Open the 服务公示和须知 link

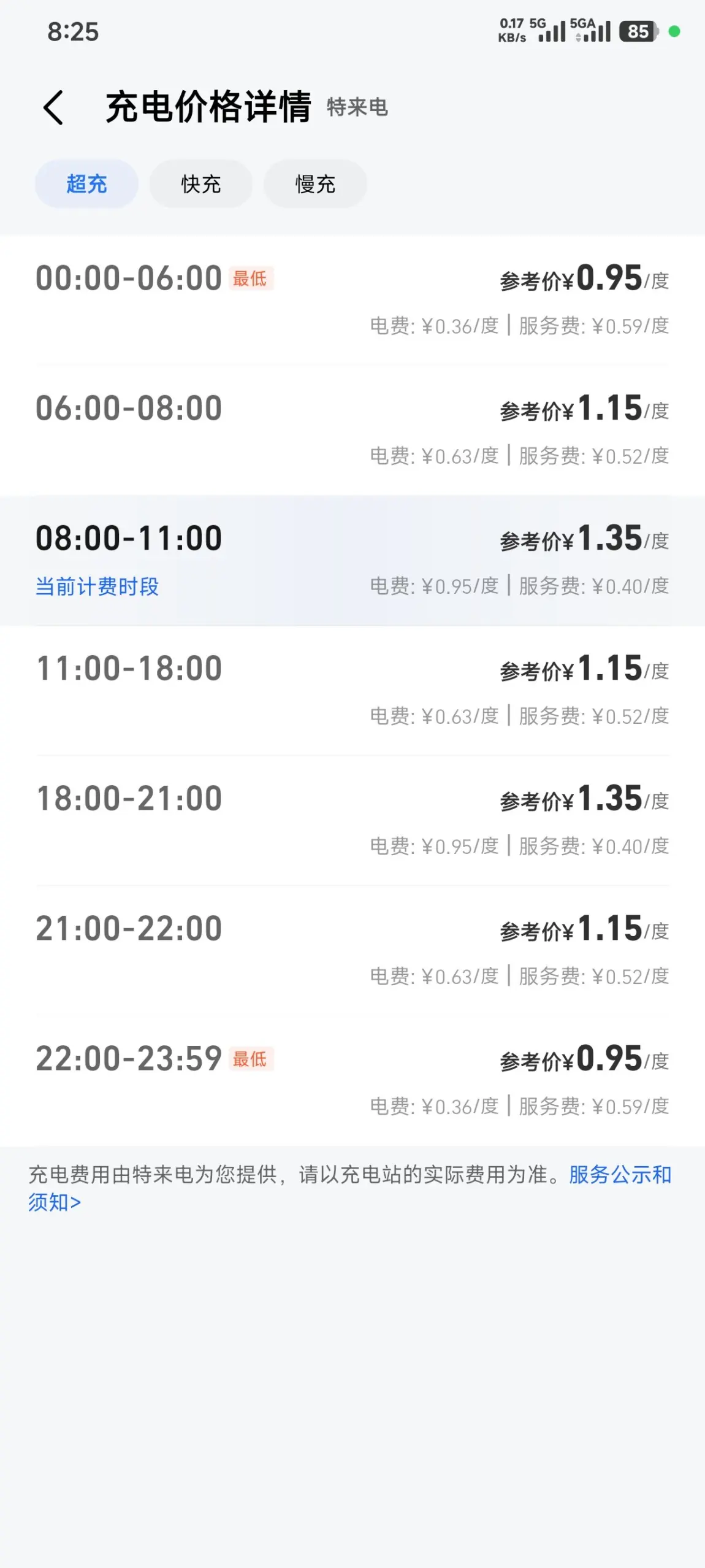(619, 1175)
